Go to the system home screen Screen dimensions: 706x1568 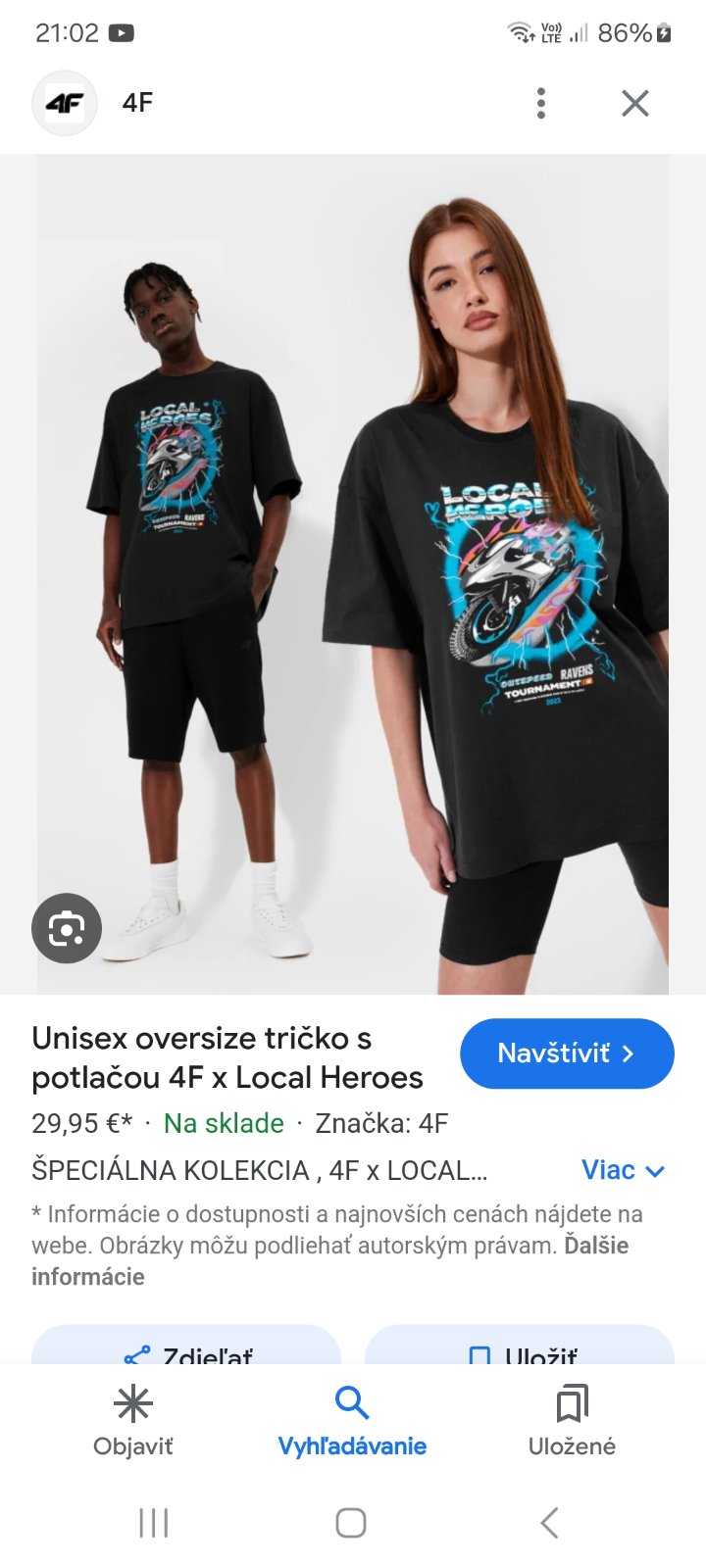(351, 1523)
